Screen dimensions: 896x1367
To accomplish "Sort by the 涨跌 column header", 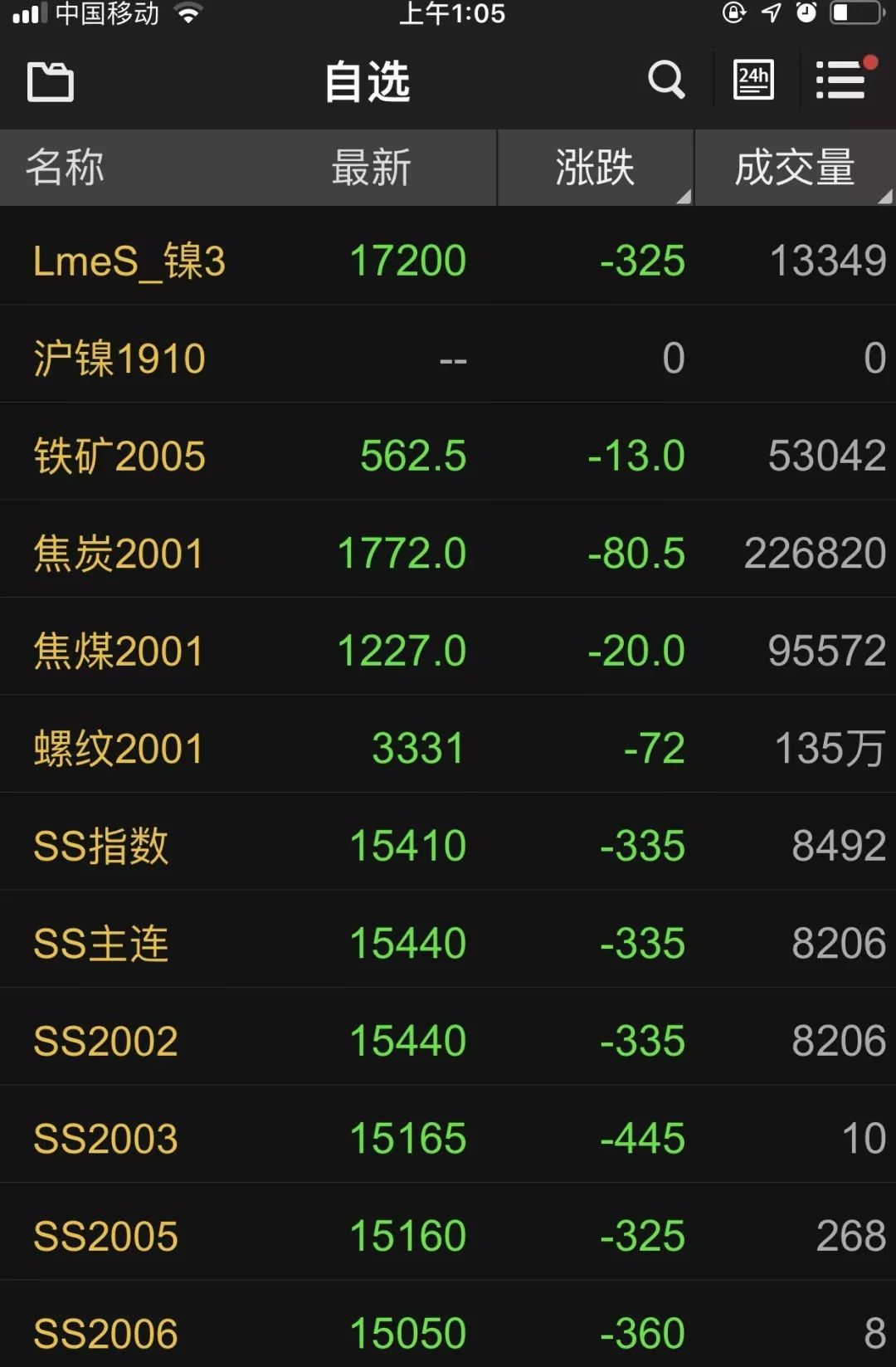I will pyautogui.click(x=595, y=168).
